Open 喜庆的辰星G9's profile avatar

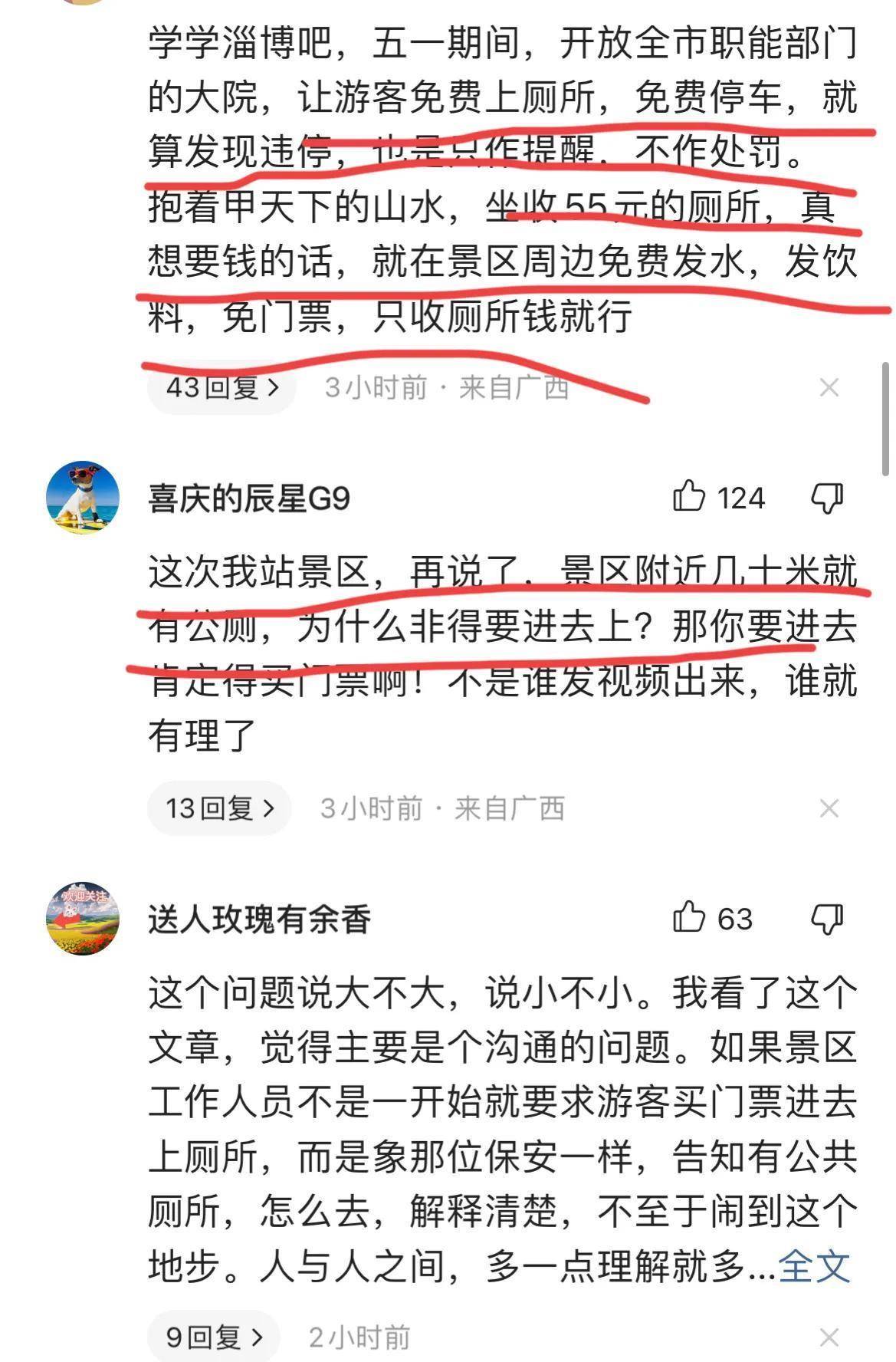click(83, 498)
